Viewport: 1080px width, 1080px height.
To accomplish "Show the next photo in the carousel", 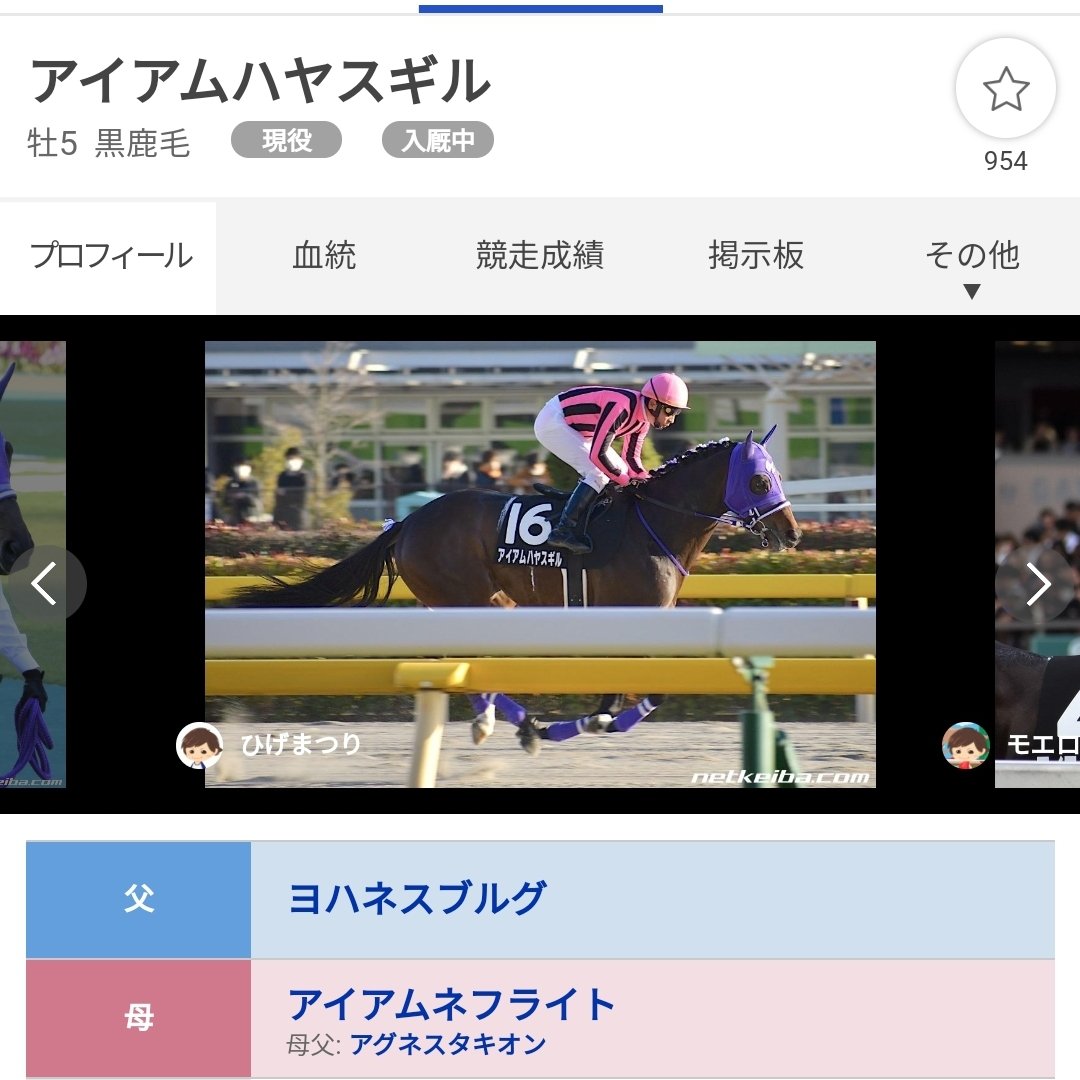I will pos(1037,583).
